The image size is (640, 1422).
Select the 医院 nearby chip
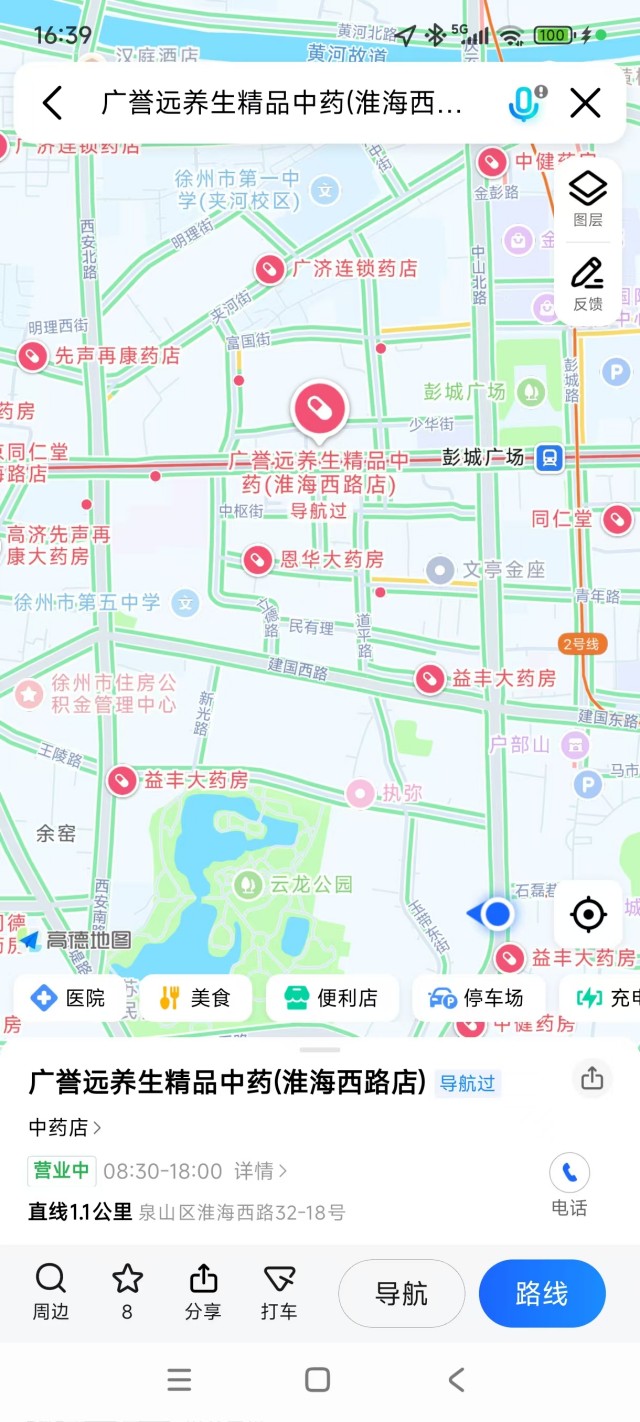tap(70, 998)
